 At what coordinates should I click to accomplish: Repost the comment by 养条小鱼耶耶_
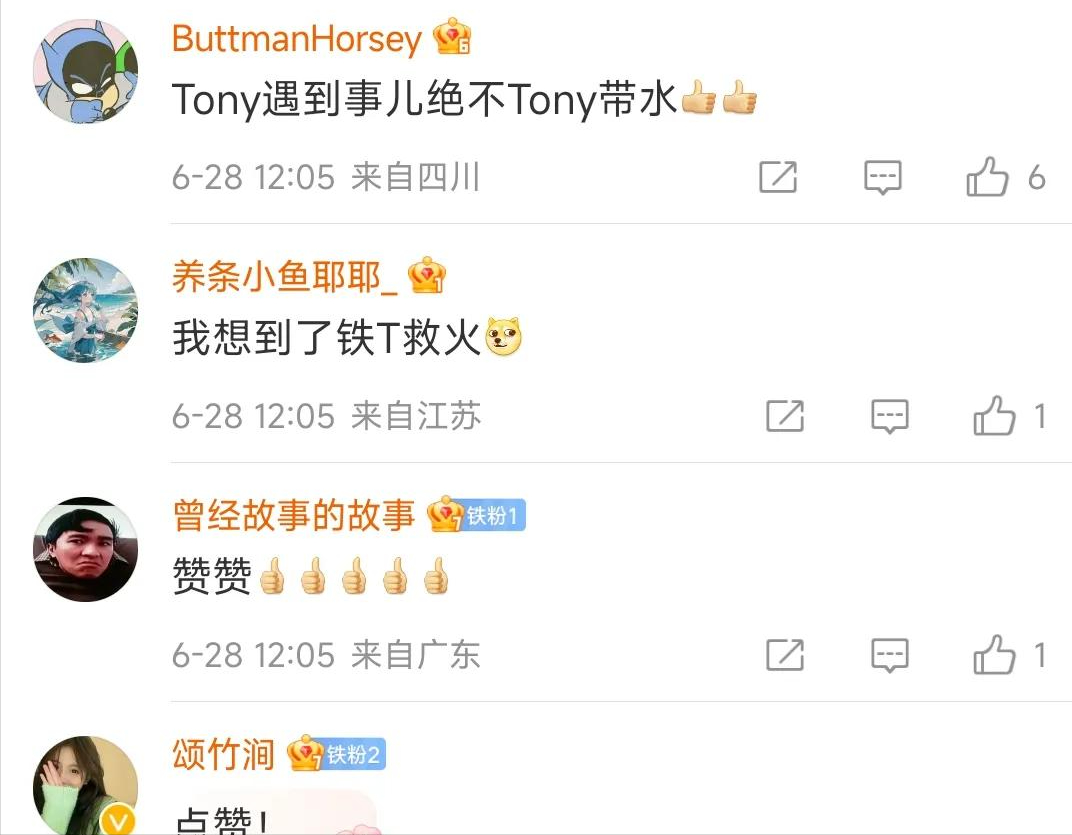[x=785, y=416]
